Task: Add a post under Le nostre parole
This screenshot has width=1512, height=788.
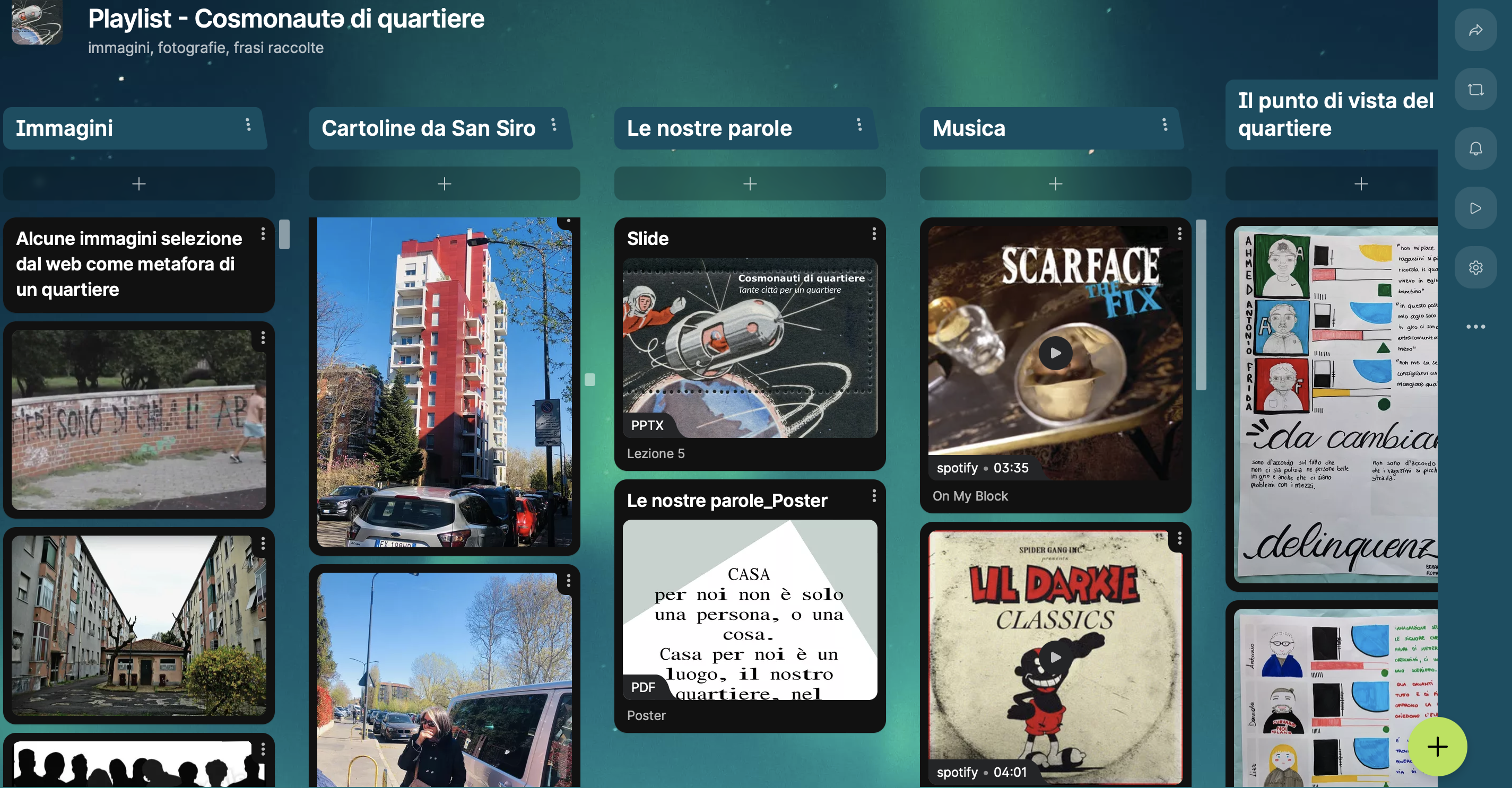Action: click(750, 183)
